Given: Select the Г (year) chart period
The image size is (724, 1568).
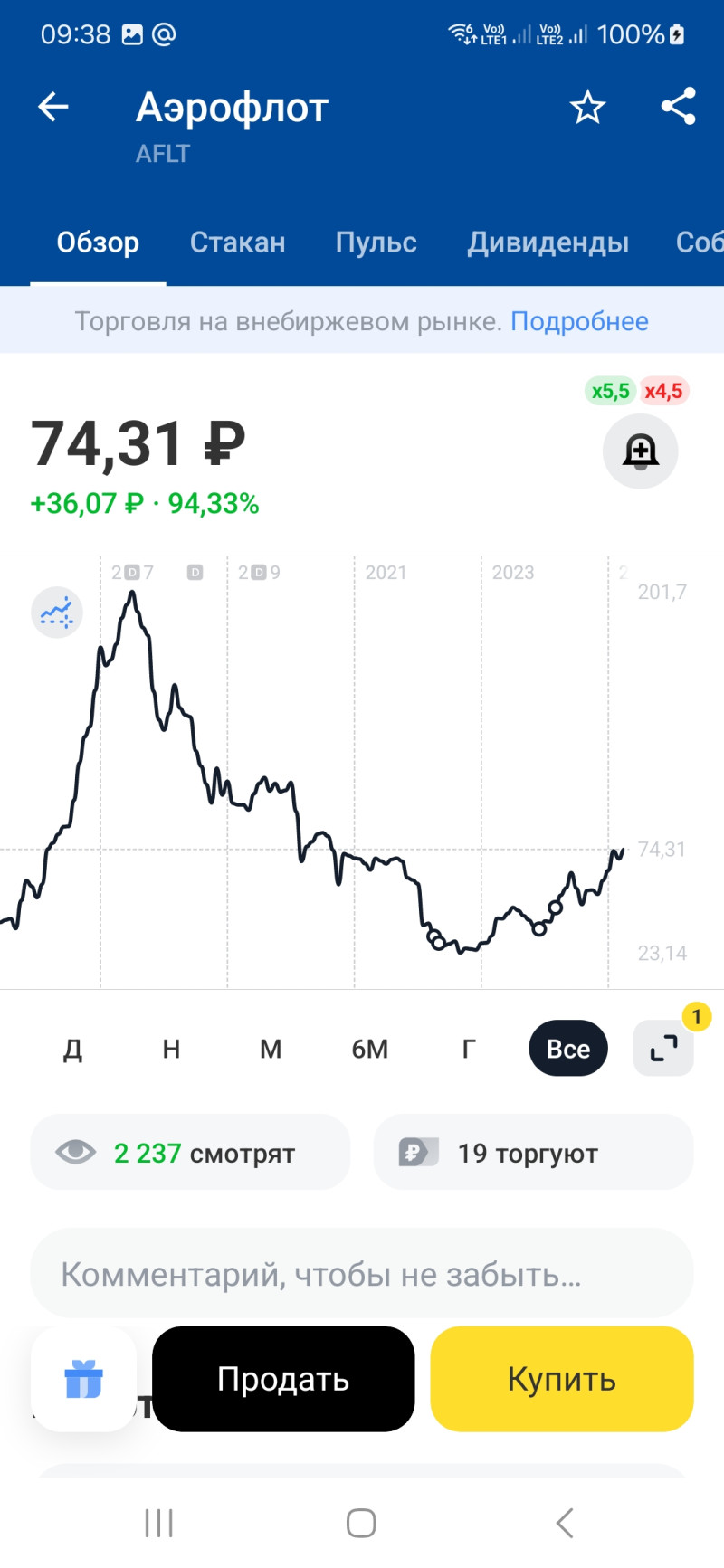Looking at the screenshot, I should [x=469, y=1049].
